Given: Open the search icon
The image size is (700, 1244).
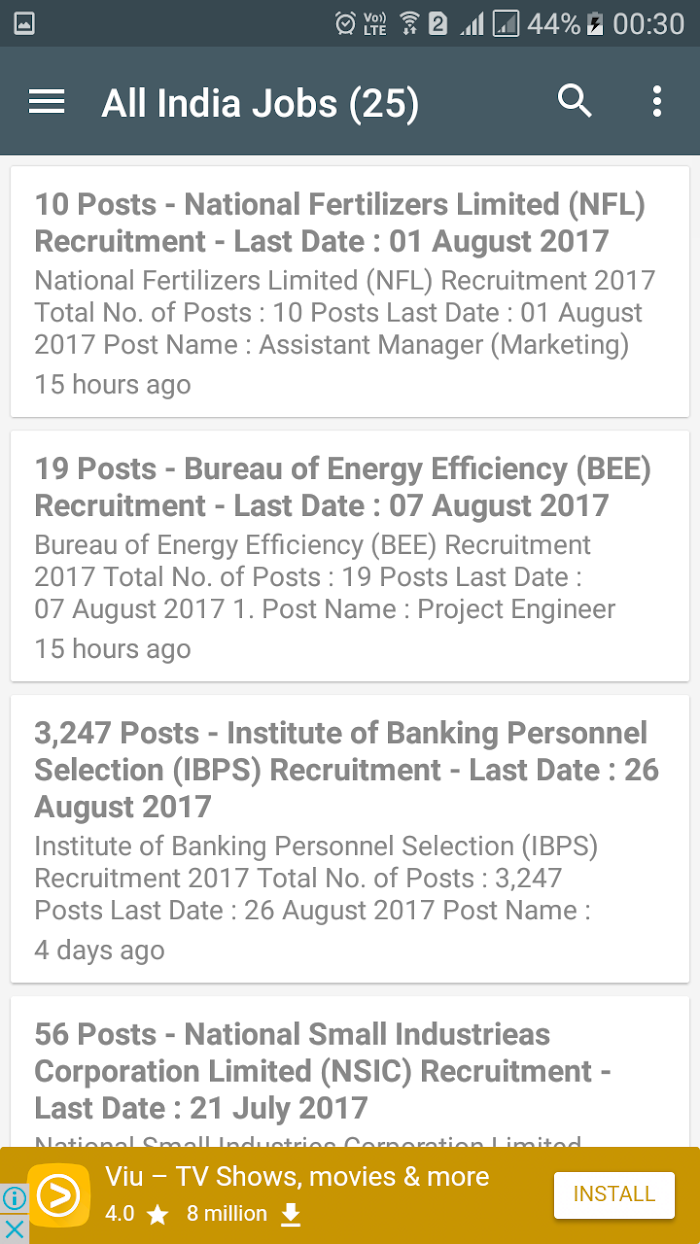Looking at the screenshot, I should pyautogui.click(x=575, y=101).
